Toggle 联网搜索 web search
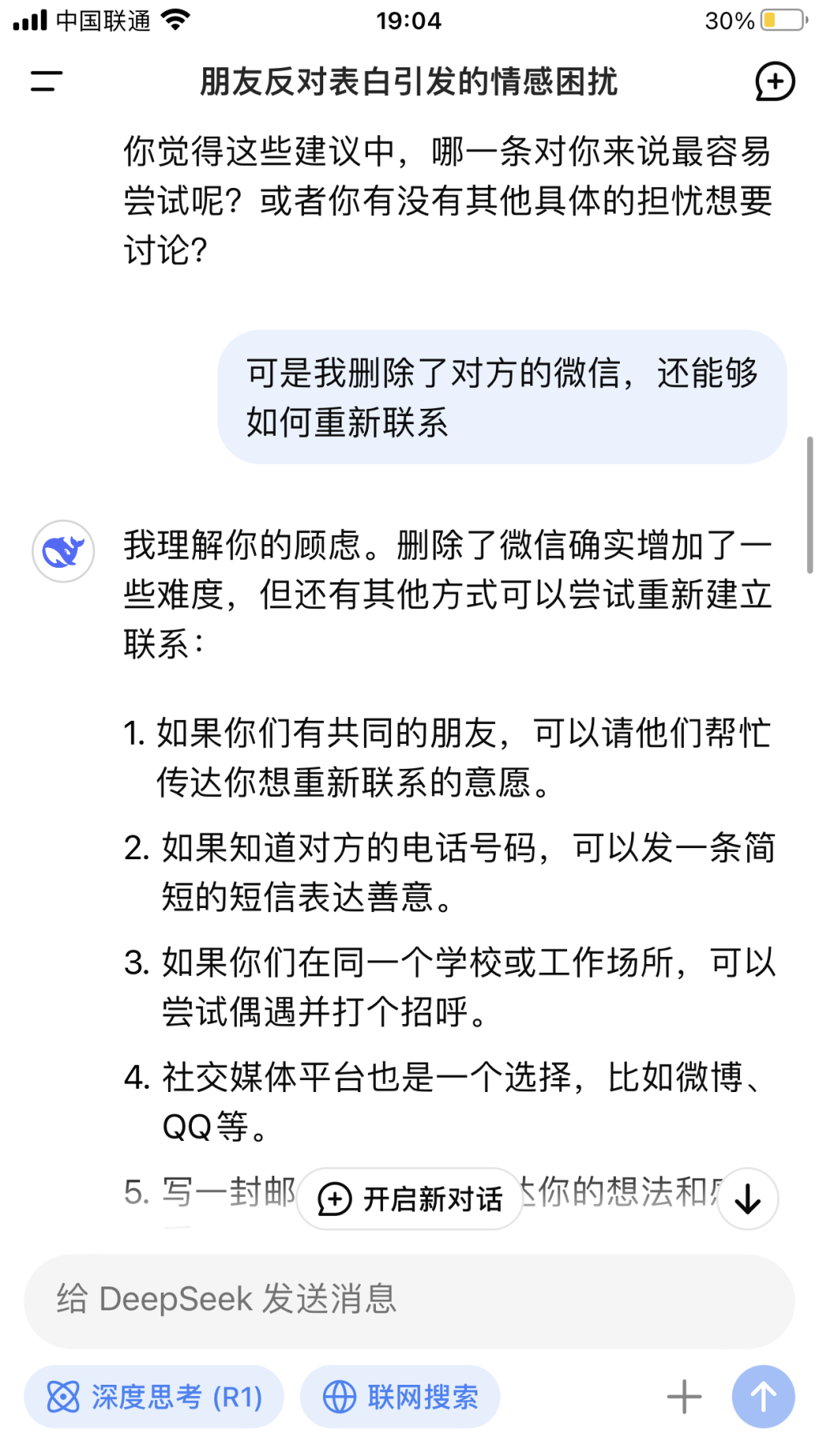 click(400, 1397)
